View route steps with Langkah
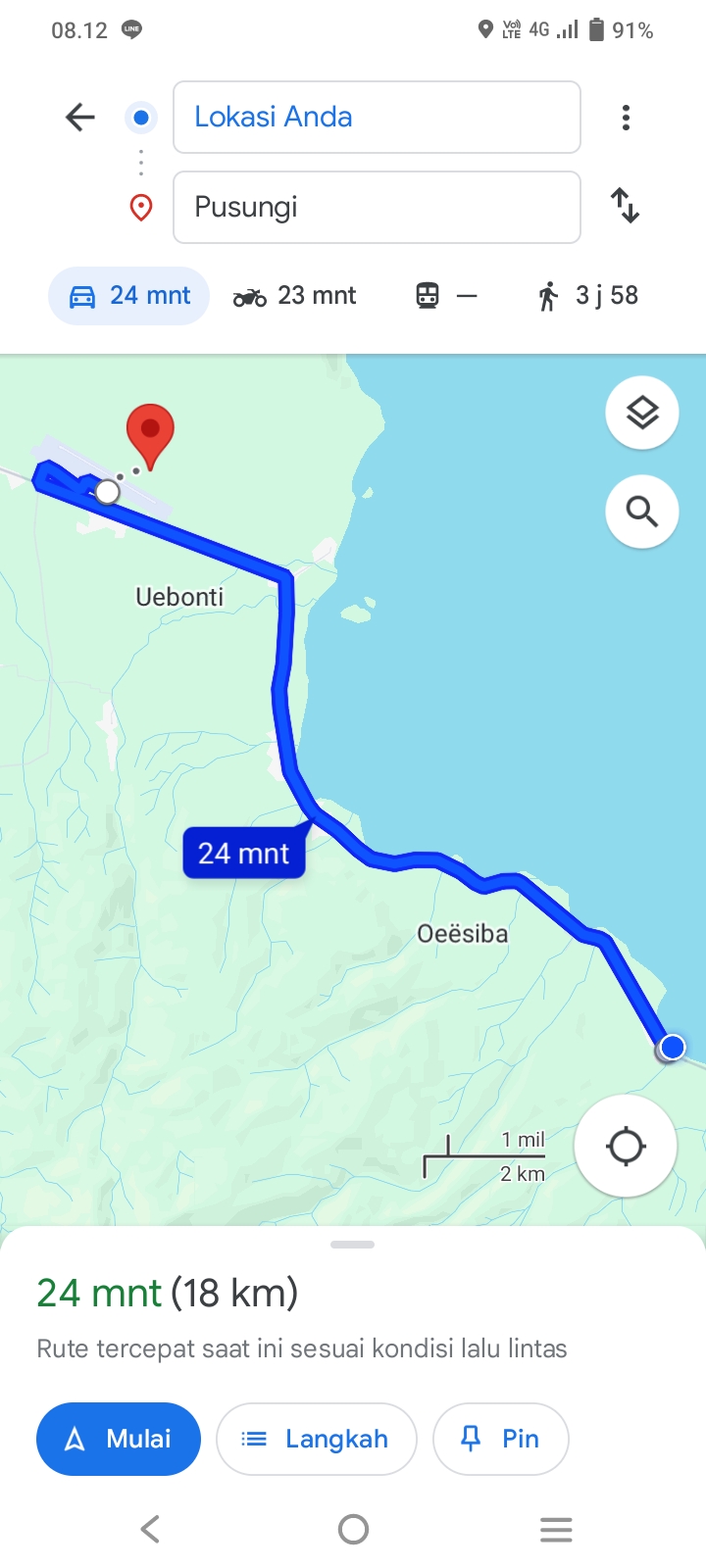 click(x=317, y=1439)
